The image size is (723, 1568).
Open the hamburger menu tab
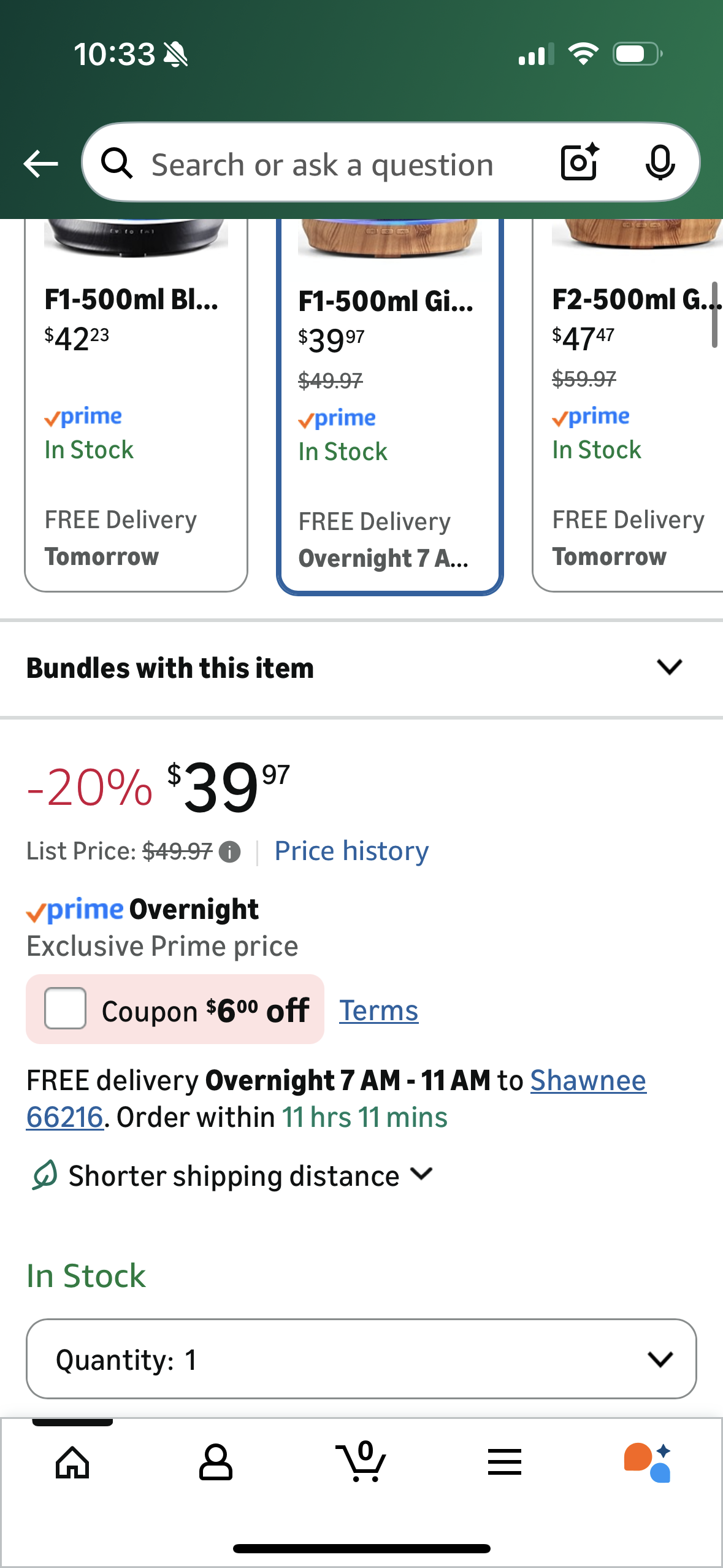click(504, 1462)
